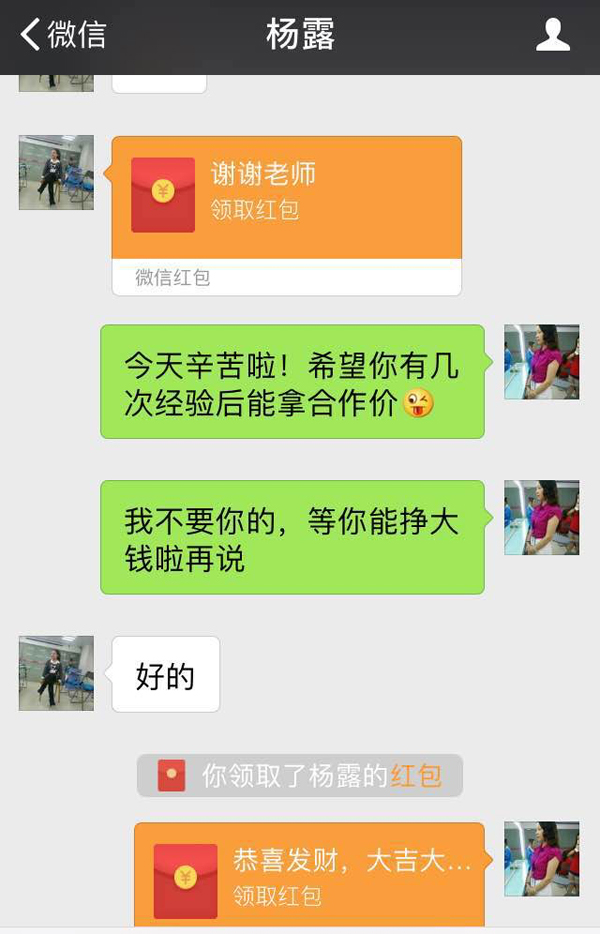
Task: Go back to the 微信 chat list
Action: click(62, 35)
